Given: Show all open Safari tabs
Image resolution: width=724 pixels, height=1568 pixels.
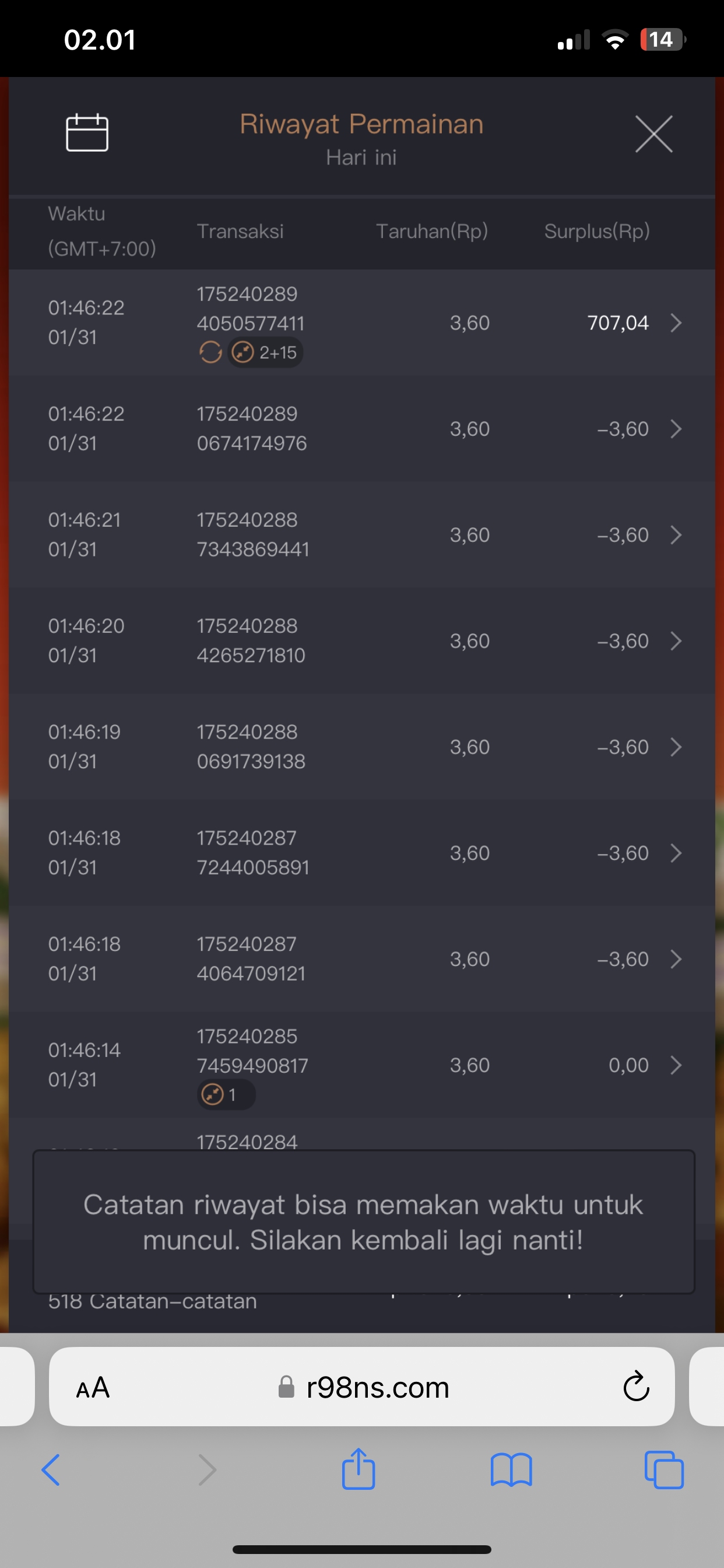Looking at the screenshot, I should tap(664, 1470).
